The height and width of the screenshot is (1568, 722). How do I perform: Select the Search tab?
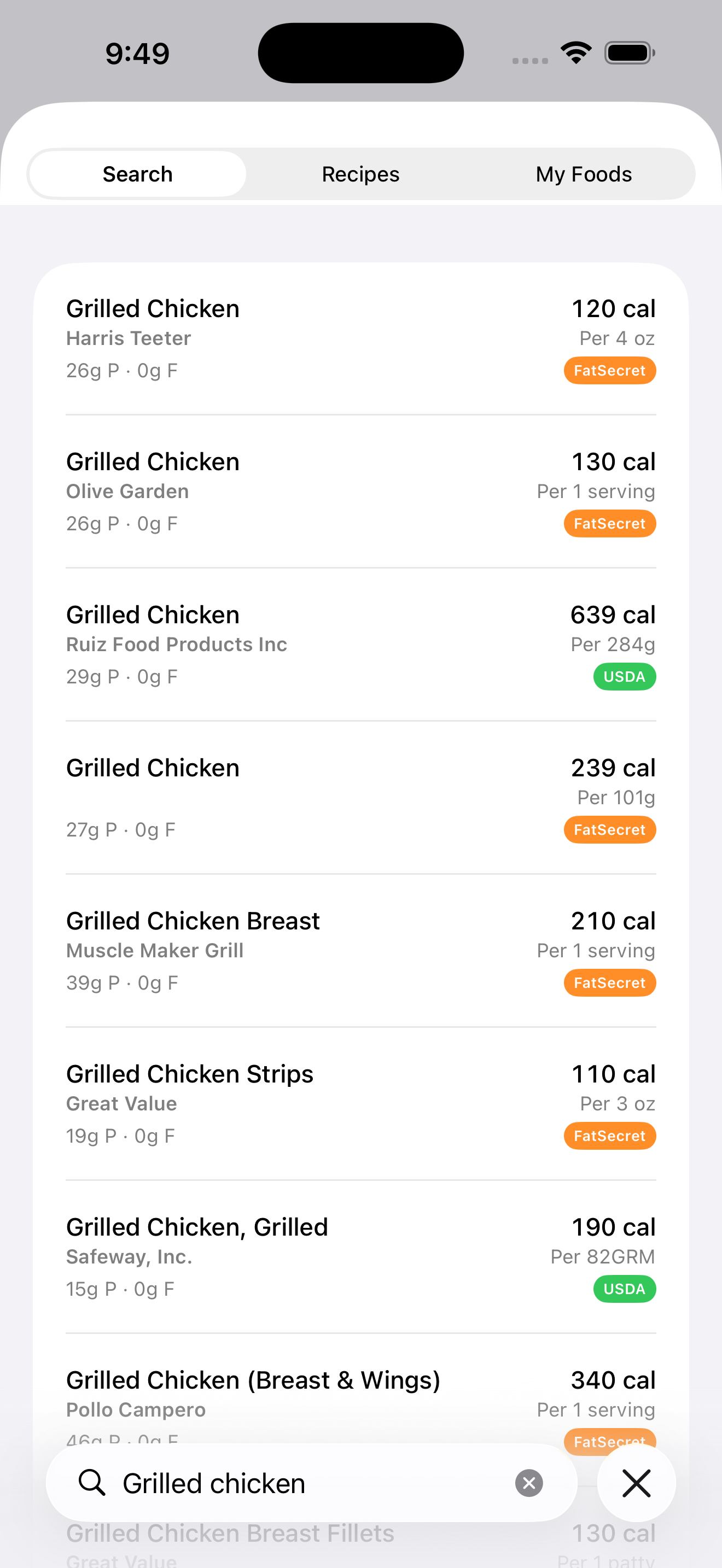pyautogui.click(x=137, y=173)
